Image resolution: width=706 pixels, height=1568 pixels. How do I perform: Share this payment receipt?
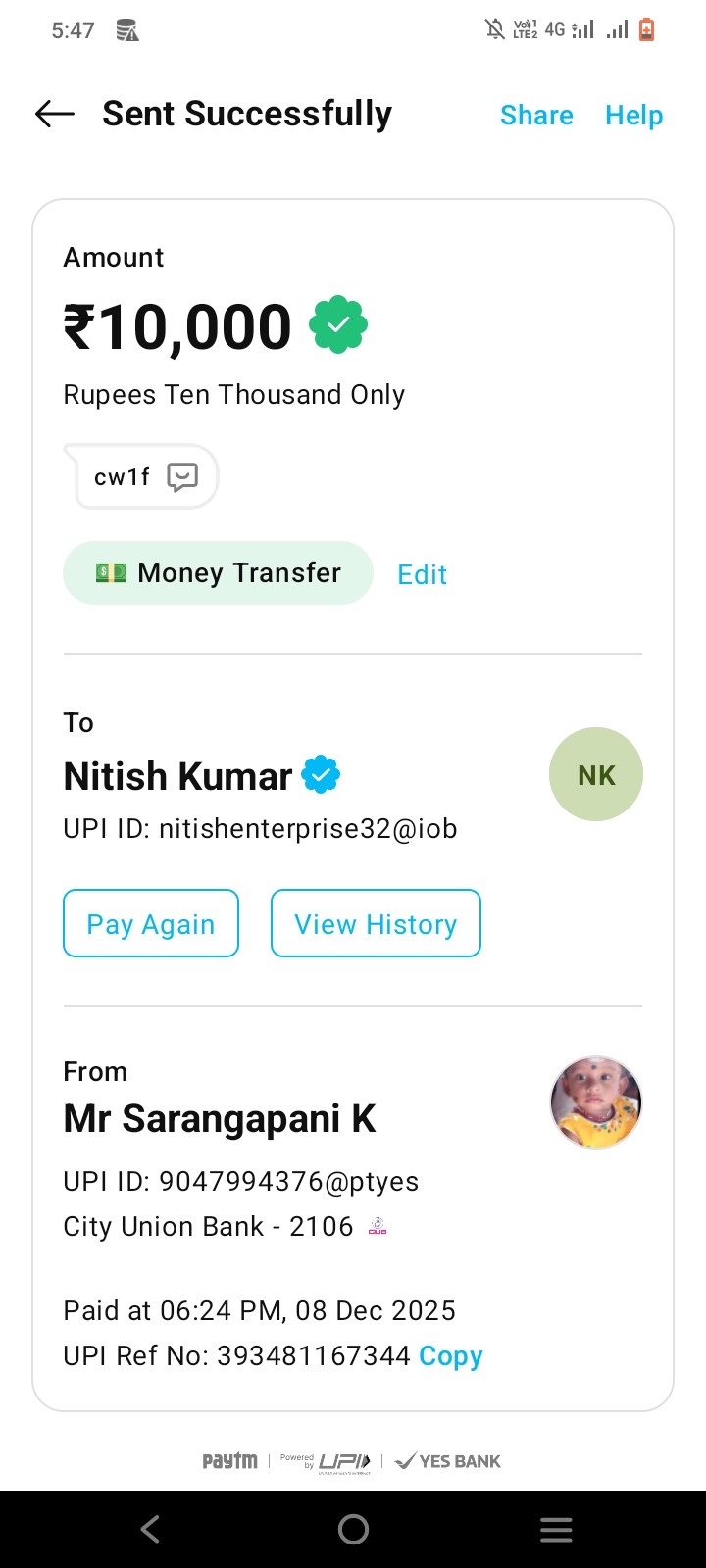pos(536,116)
